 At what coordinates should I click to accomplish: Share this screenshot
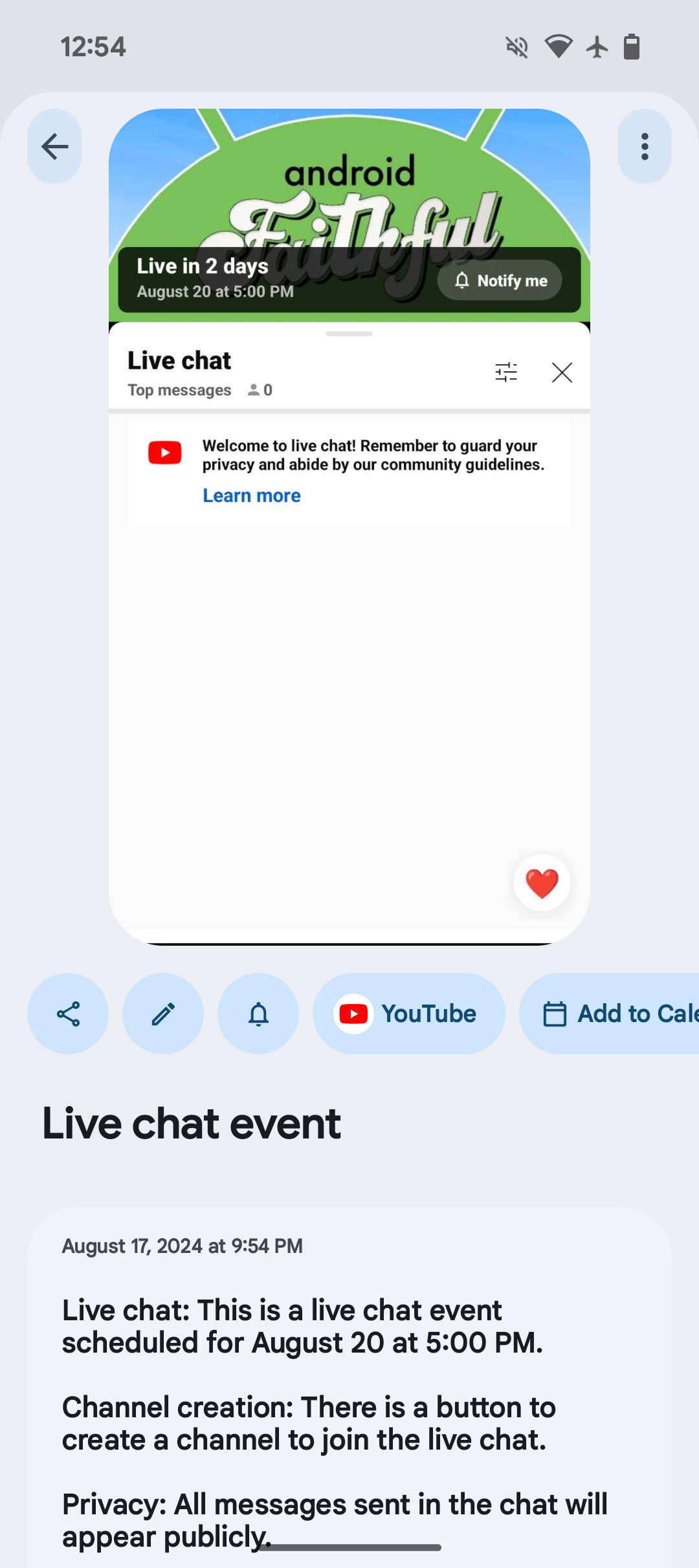pos(68,1014)
